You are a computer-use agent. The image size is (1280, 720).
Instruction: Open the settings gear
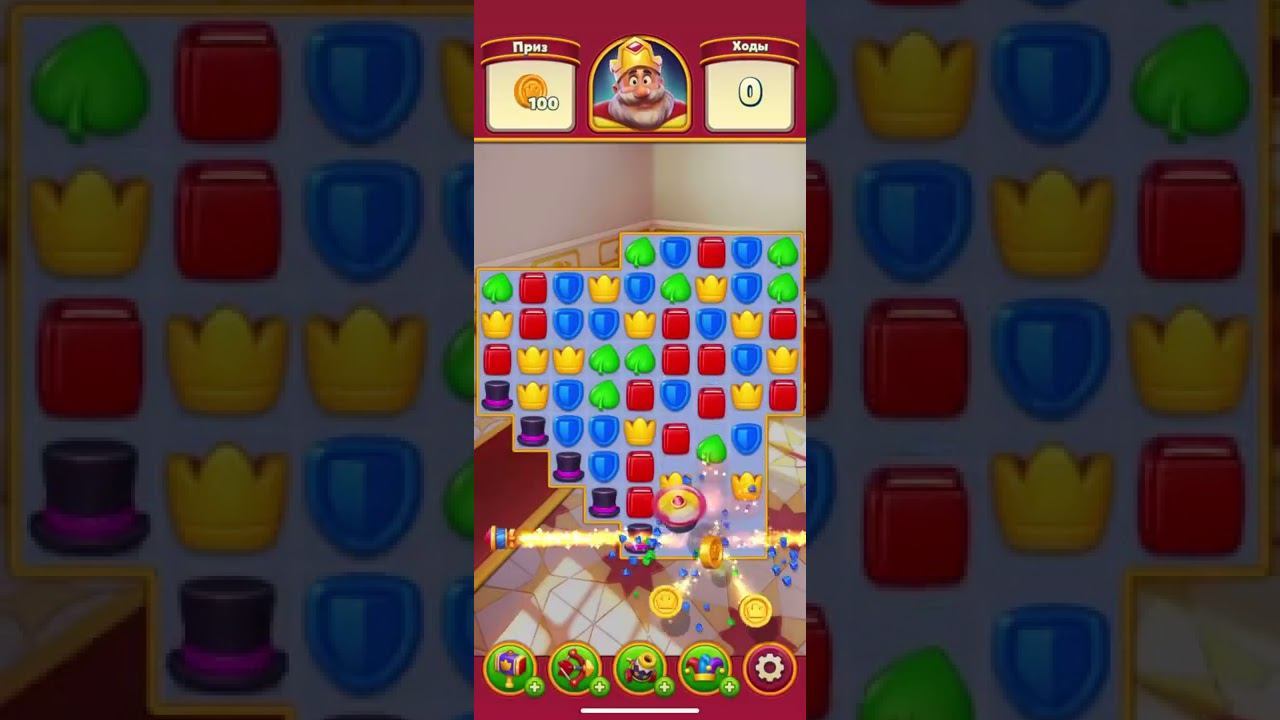pyautogui.click(x=769, y=667)
